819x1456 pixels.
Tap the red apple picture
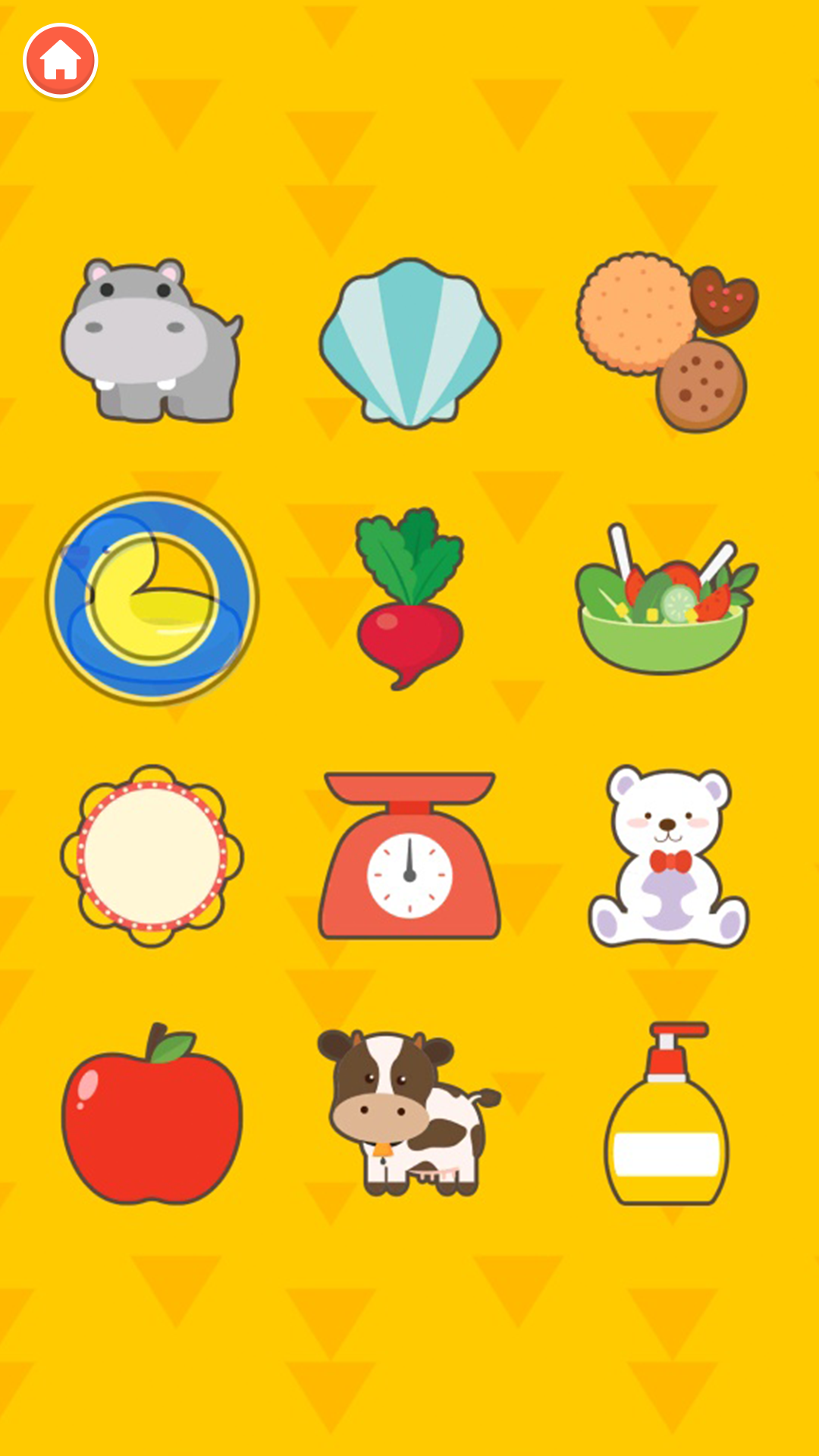coord(152,1116)
